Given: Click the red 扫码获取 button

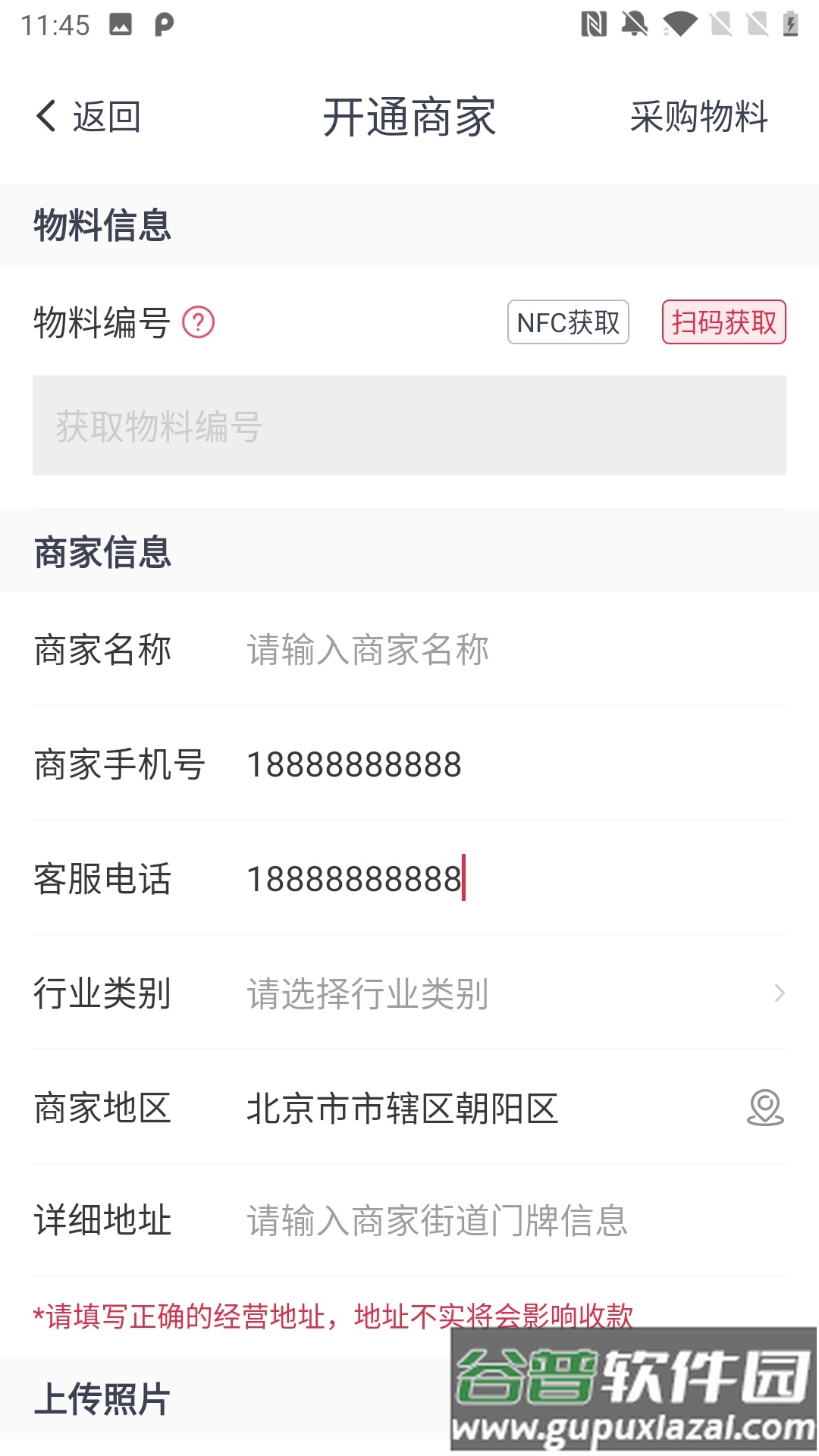Looking at the screenshot, I should [723, 322].
